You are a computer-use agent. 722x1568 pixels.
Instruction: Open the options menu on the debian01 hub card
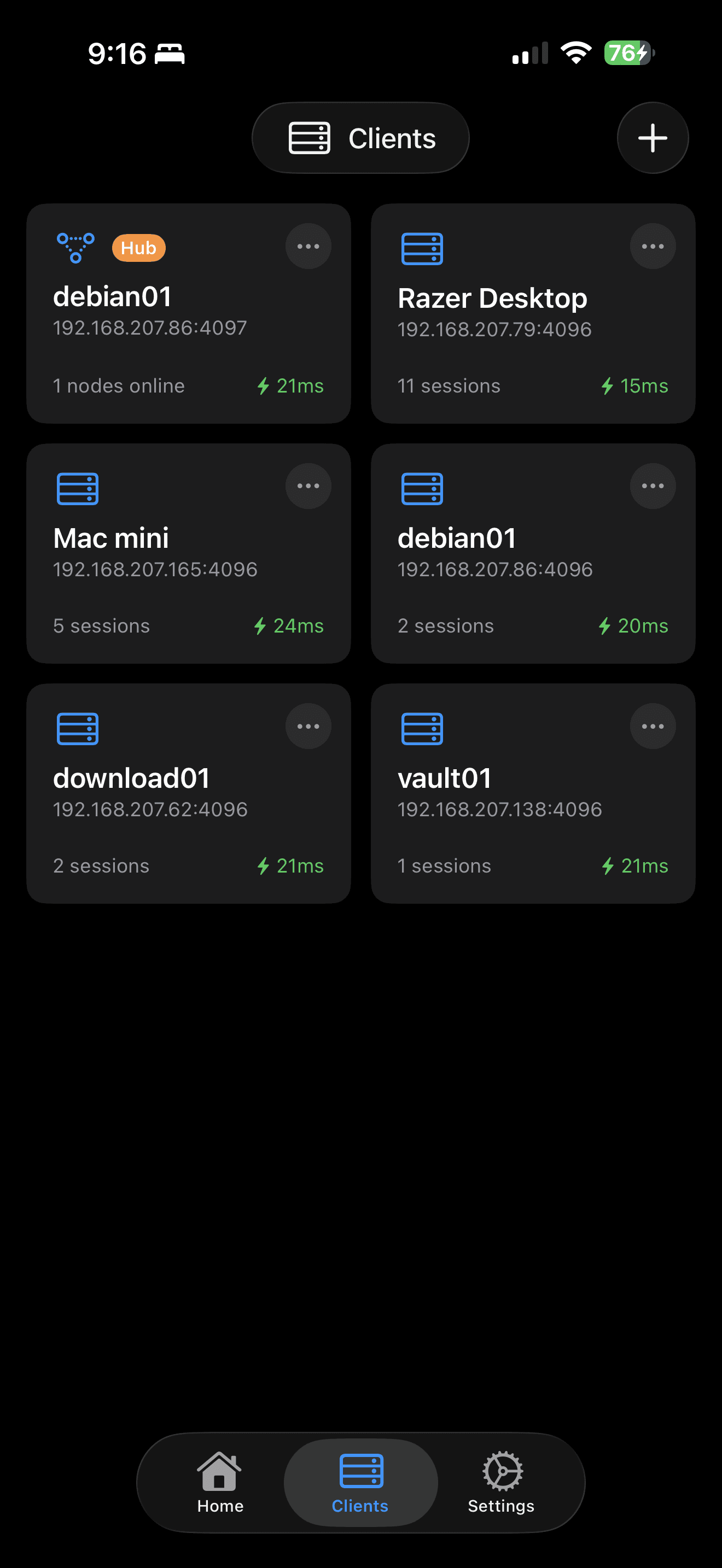(x=308, y=246)
